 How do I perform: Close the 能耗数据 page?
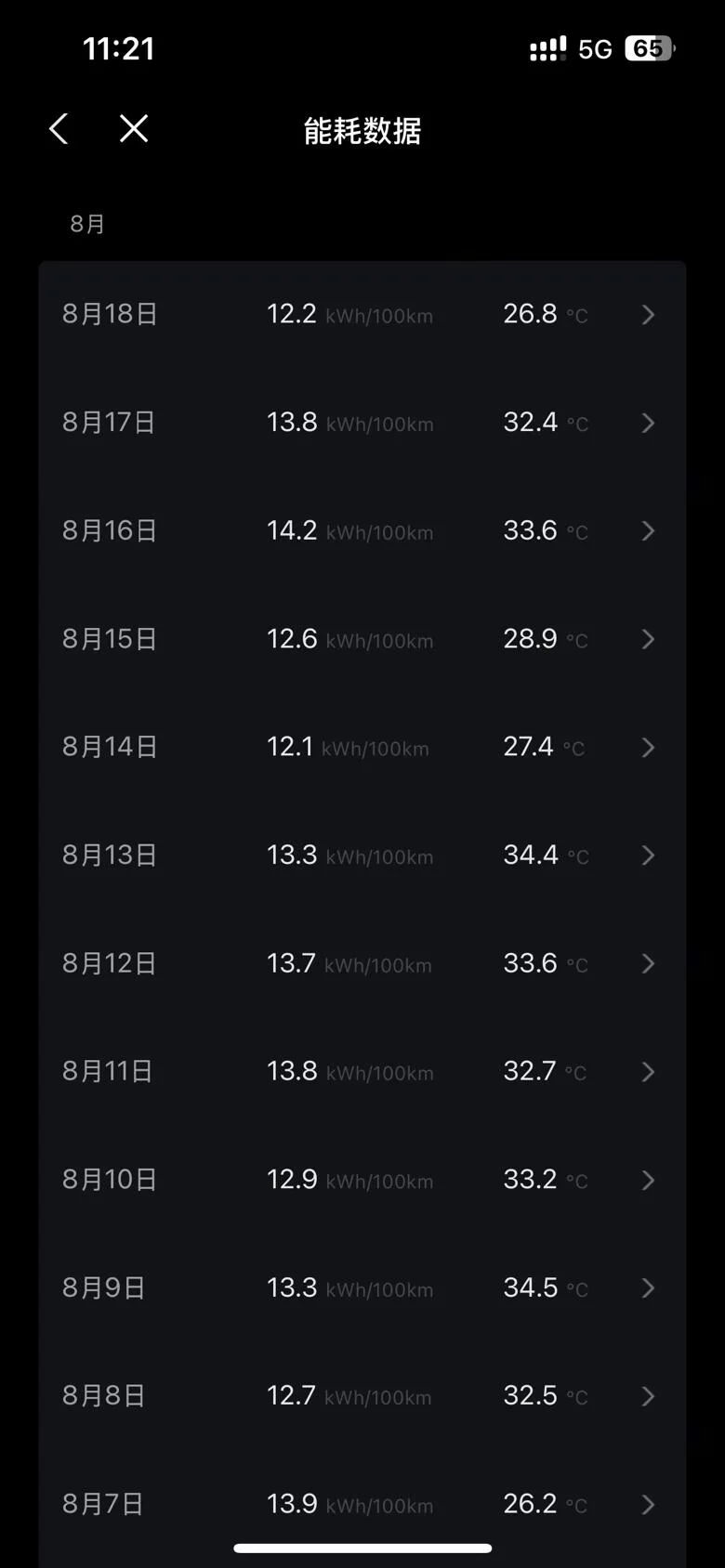coord(134,128)
